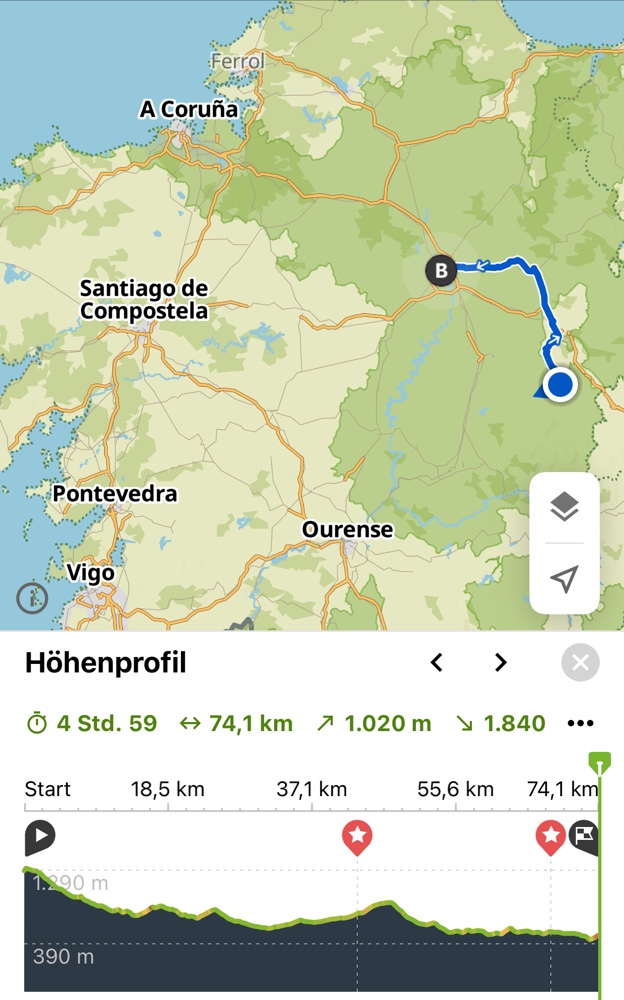Open the map info icon
The image size is (624, 1000).
33,598
